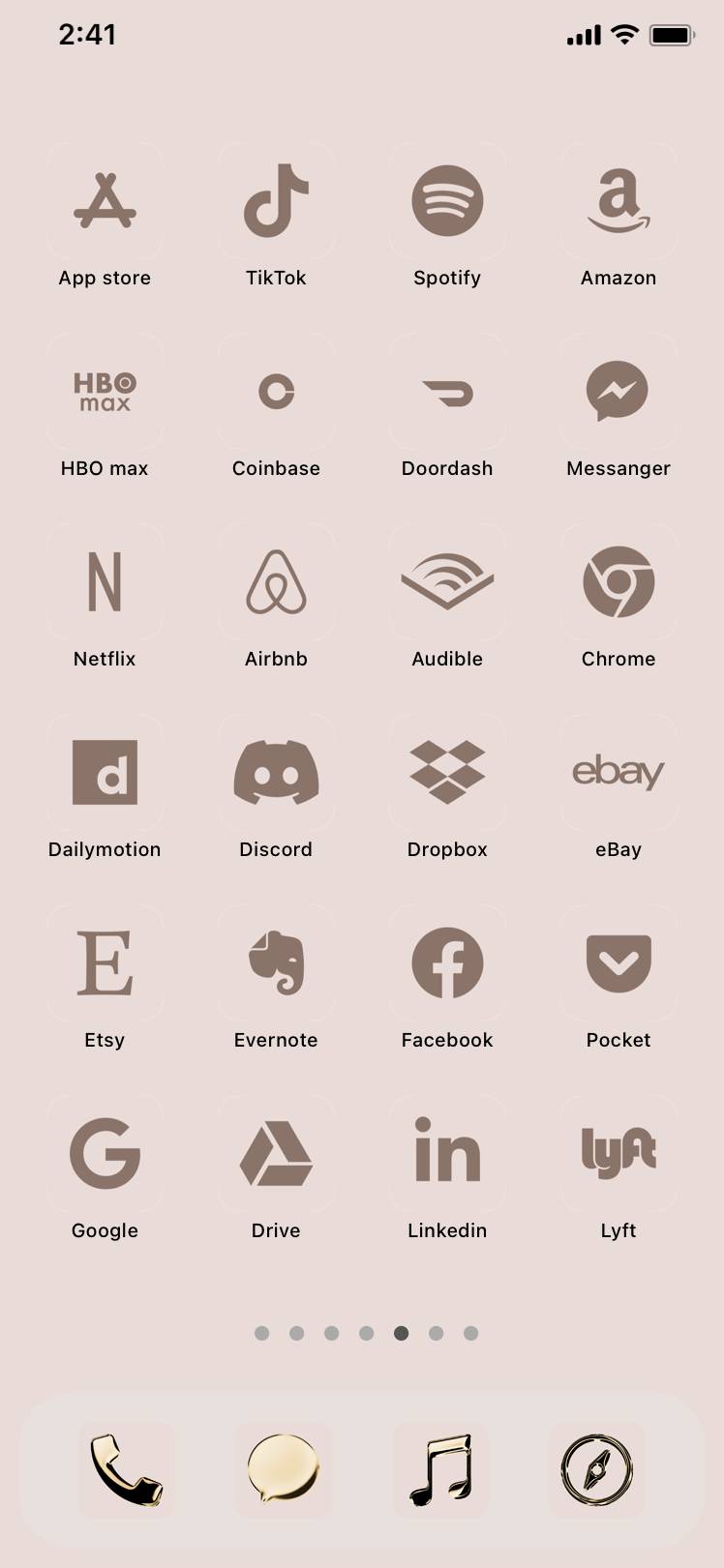Open the Doordash app
Image resolution: width=724 pixels, height=1568 pixels.
[447, 392]
